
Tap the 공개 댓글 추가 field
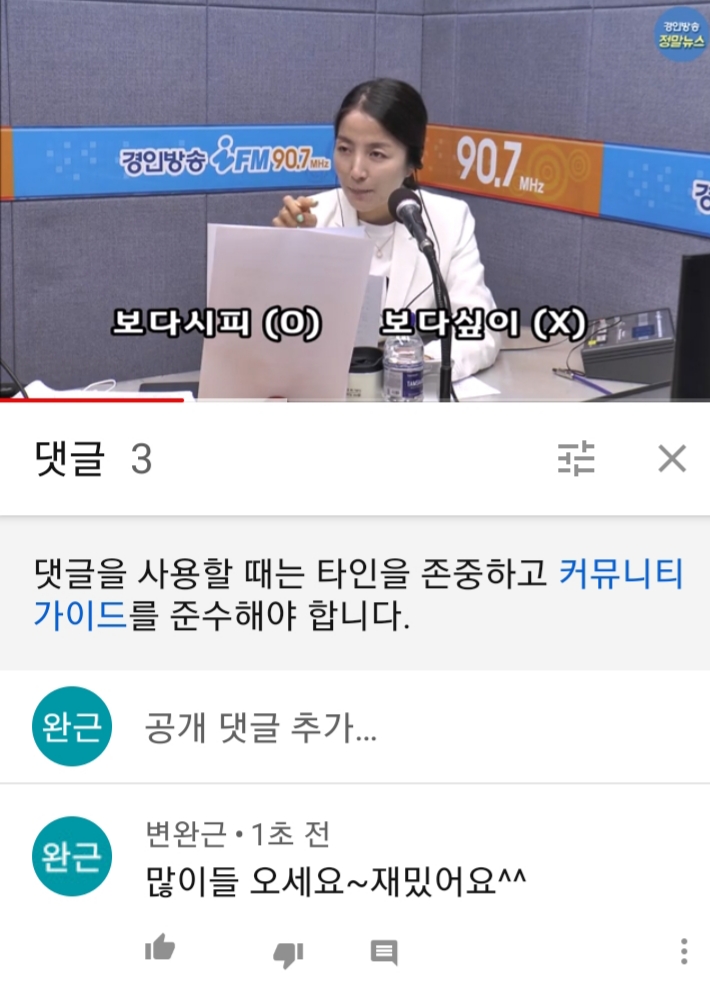(400, 728)
